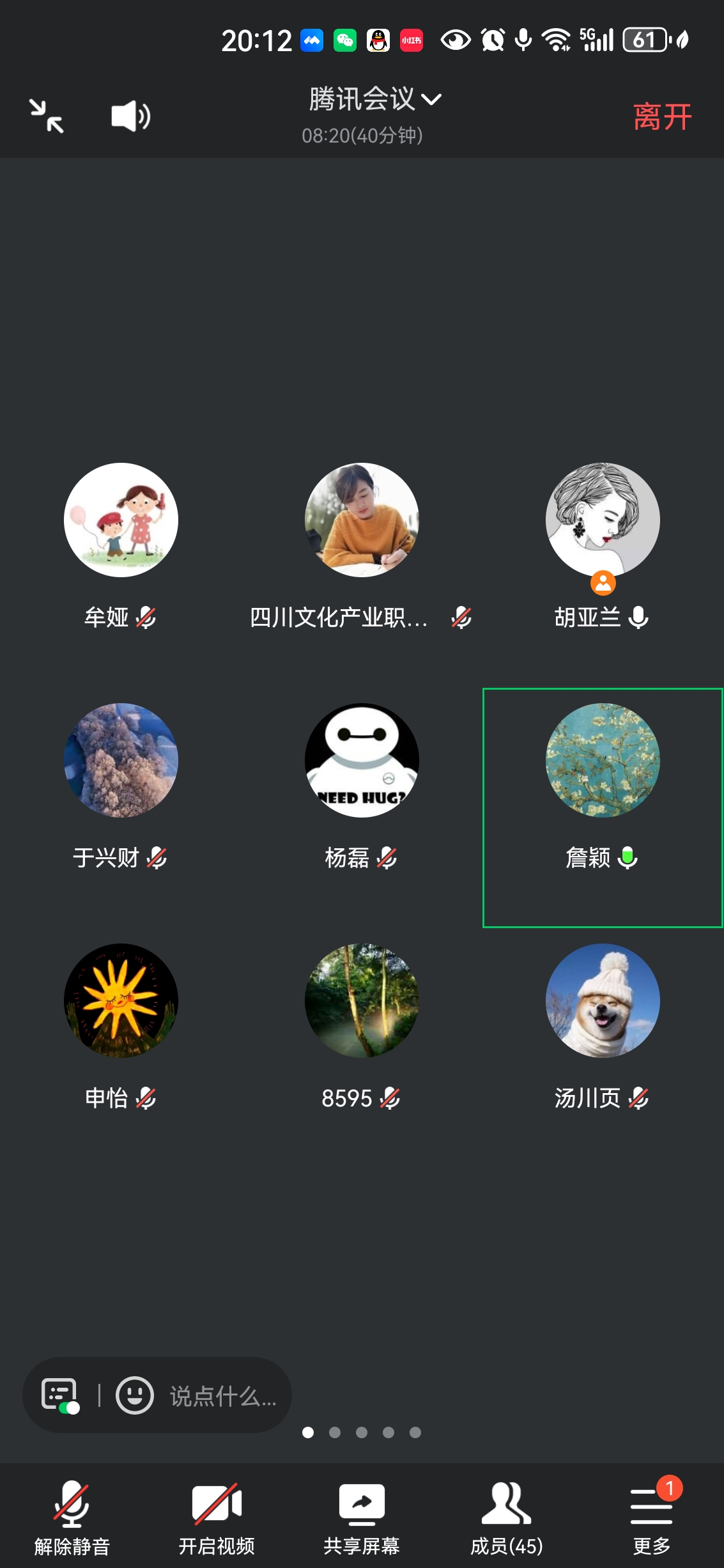Toggle the chat bubble display
724x1568 pixels.
60,1395
